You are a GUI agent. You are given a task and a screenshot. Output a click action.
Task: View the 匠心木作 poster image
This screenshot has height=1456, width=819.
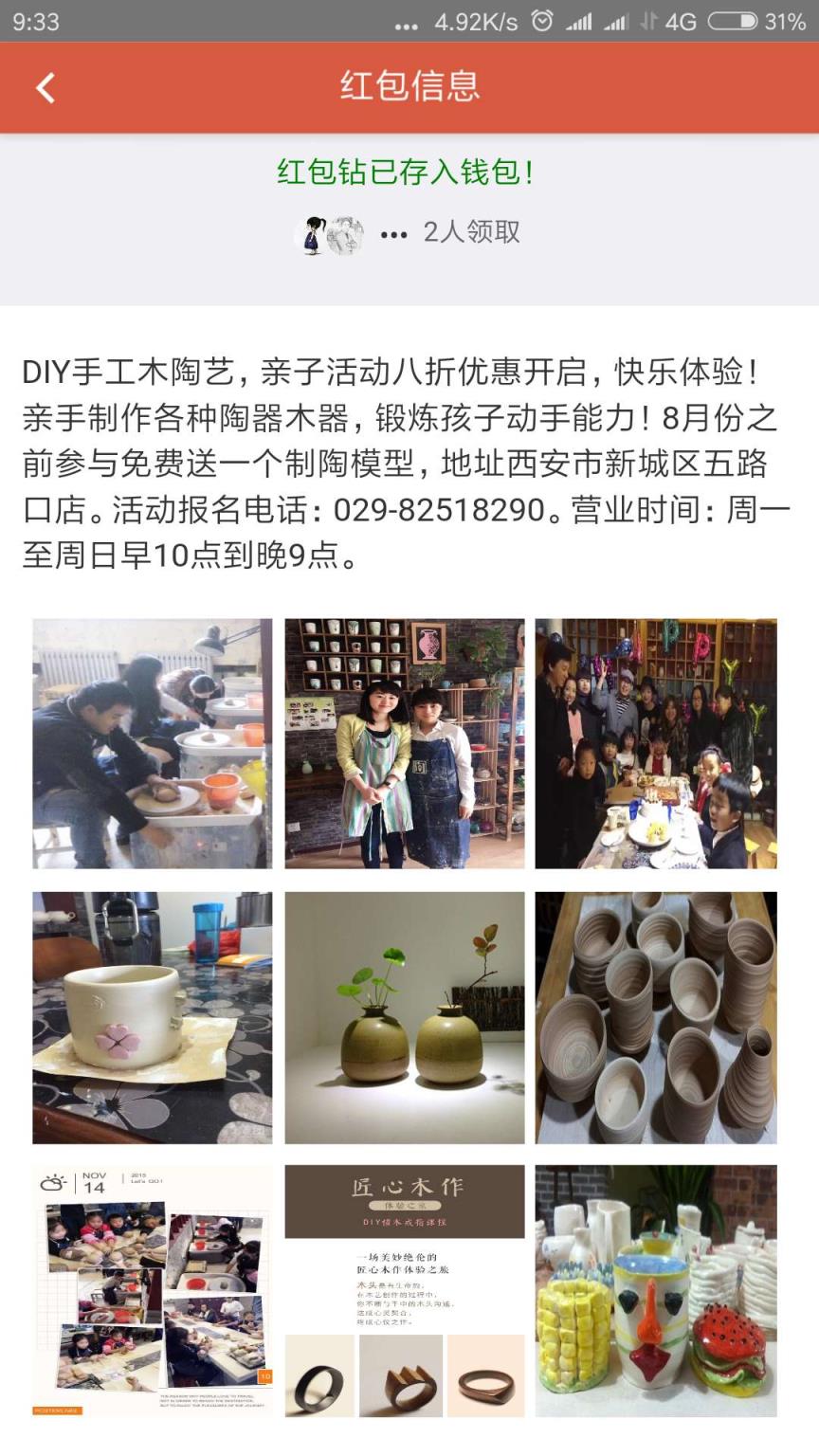click(x=405, y=1290)
